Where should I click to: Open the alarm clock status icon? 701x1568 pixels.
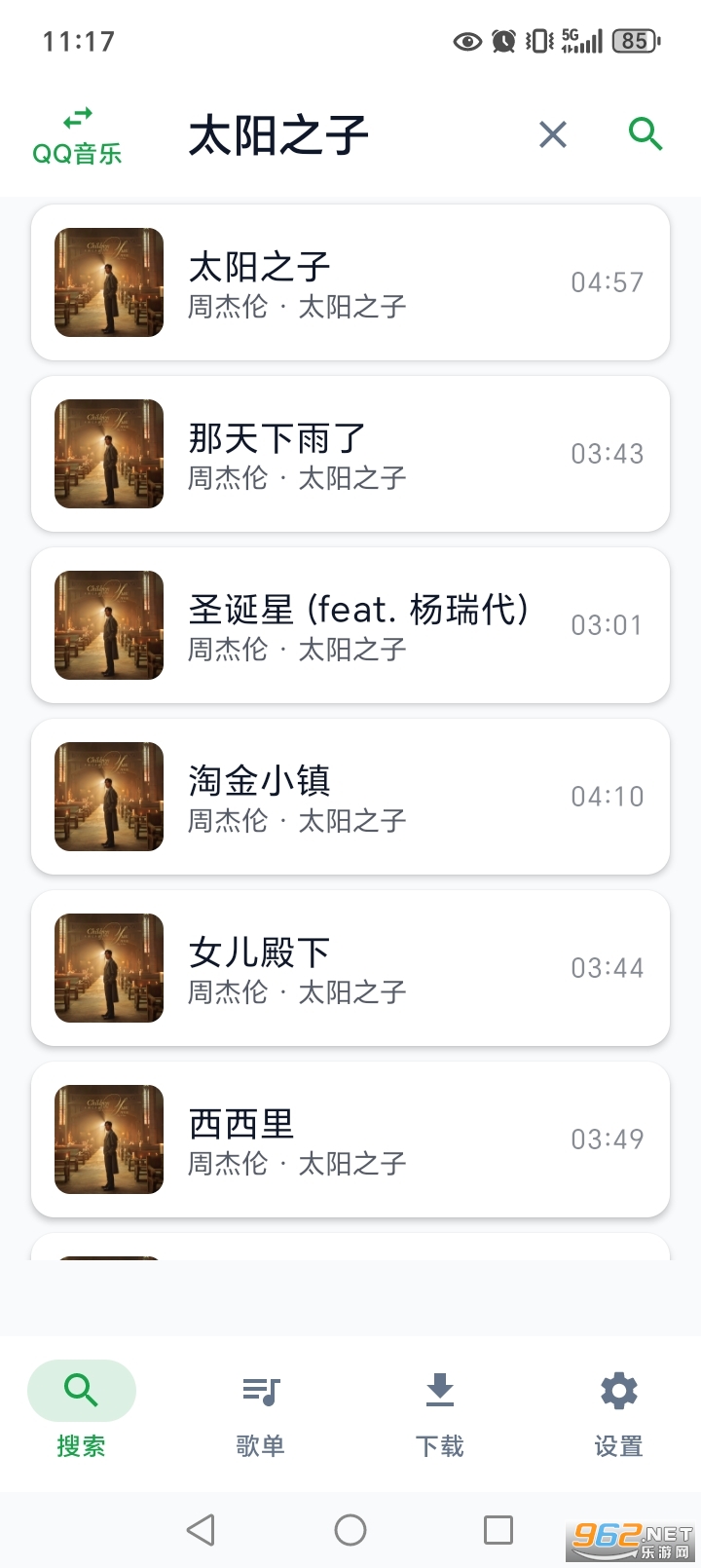[503, 41]
